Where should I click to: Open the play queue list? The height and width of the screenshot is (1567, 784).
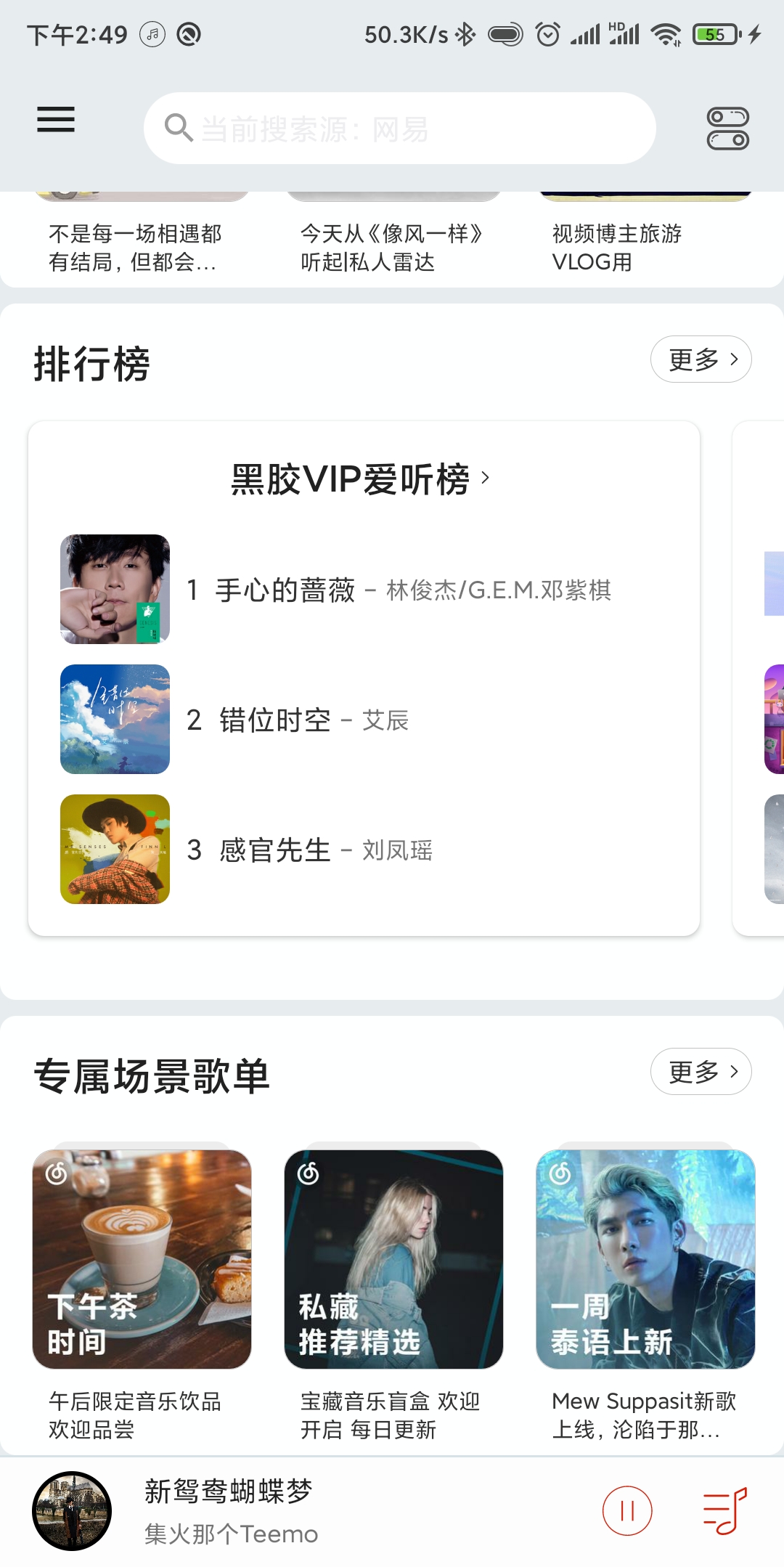click(724, 1511)
